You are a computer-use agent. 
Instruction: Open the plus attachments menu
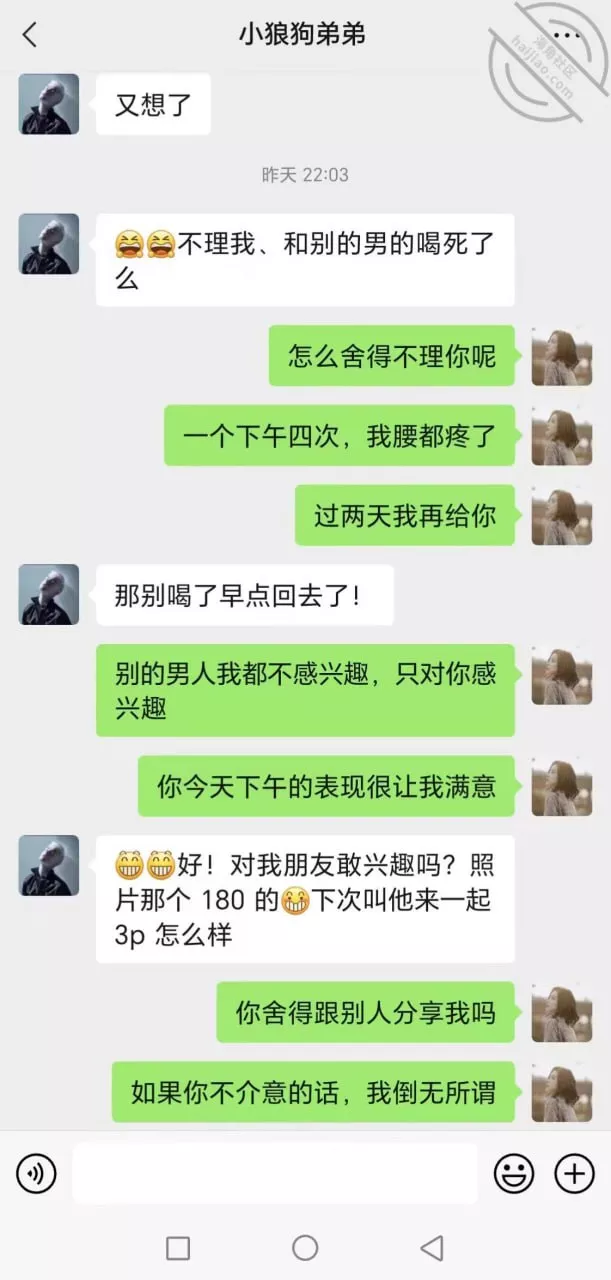coord(574,1173)
